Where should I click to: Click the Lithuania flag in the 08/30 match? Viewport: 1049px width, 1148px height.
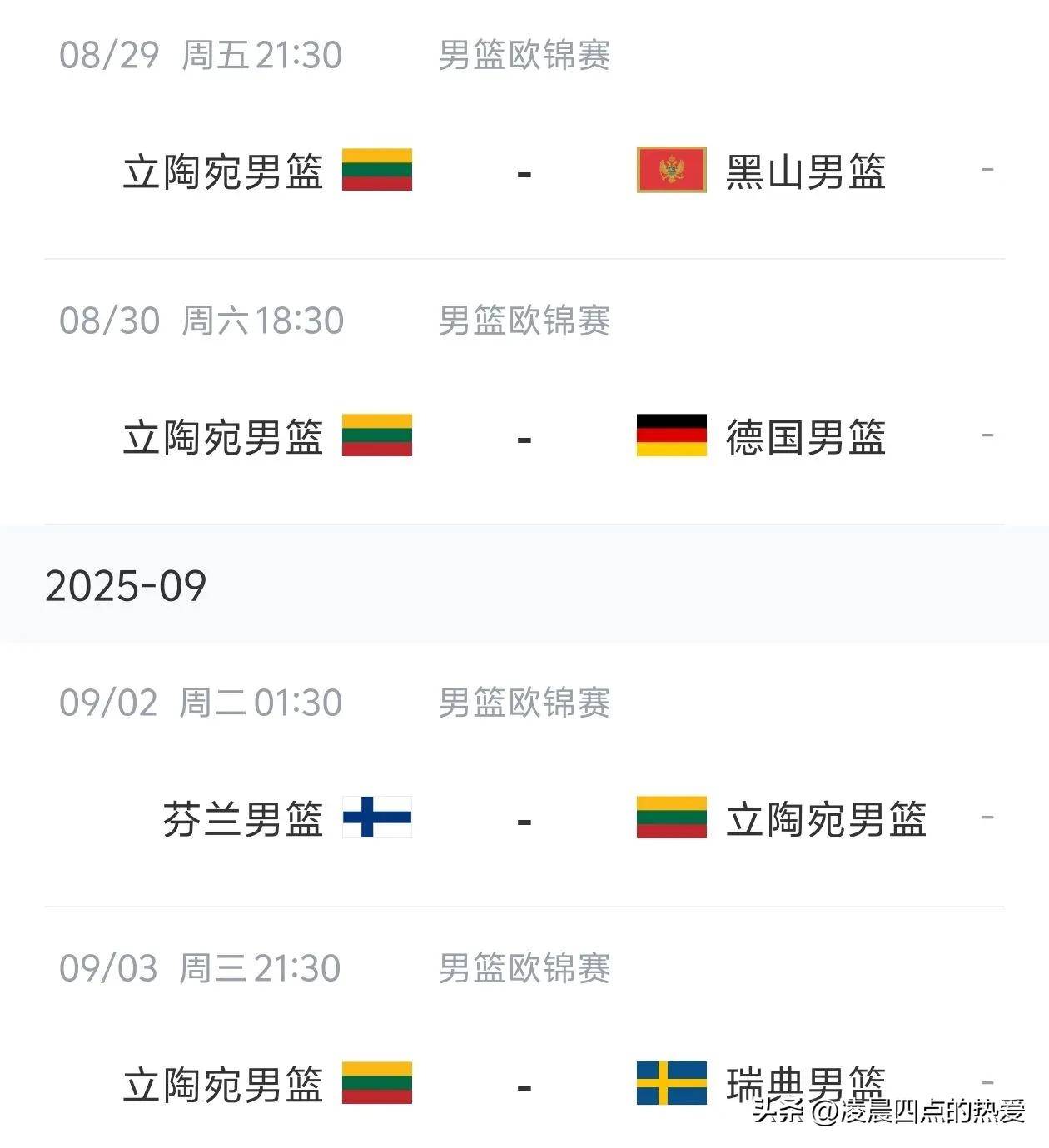pyautogui.click(x=377, y=435)
